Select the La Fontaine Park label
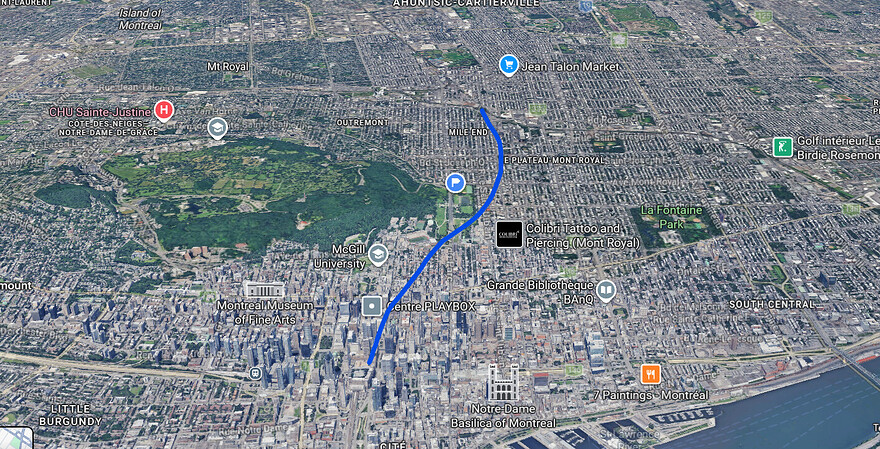Image resolution: width=880 pixels, height=449 pixels. pyautogui.click(x=672, y=217)
